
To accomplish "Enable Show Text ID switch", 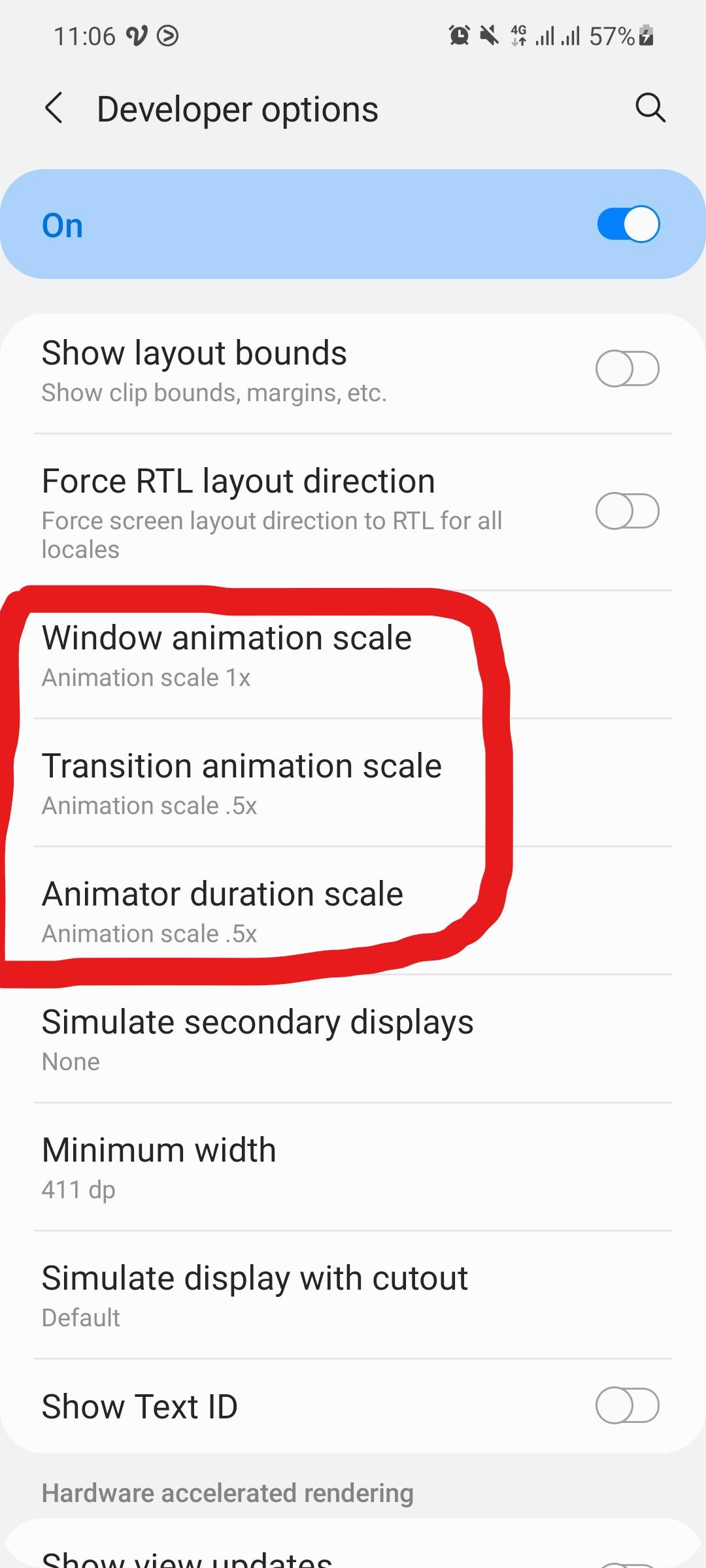I will pyautogui.click(x=626, y=1406).
